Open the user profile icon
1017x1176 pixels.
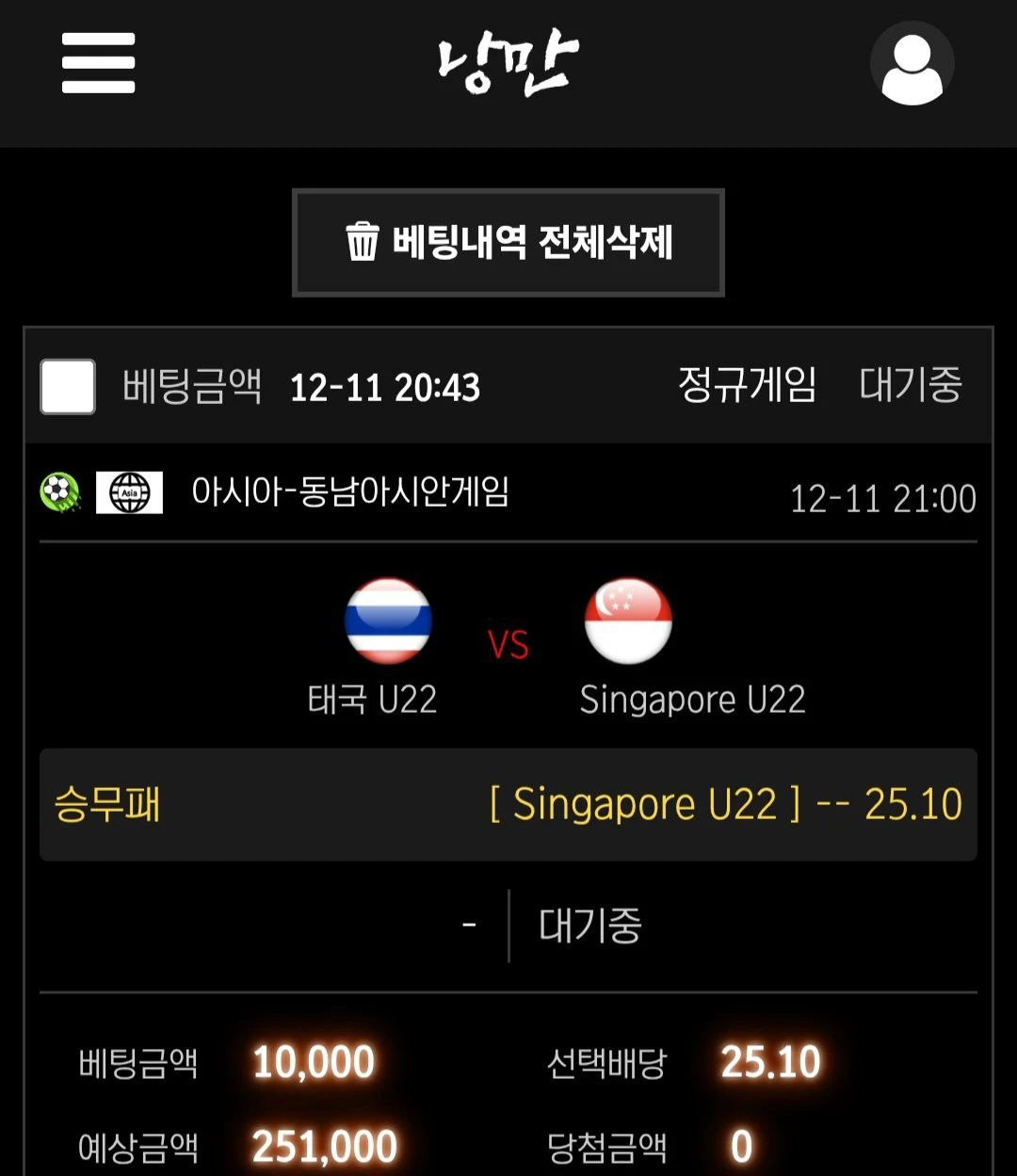tap(911, 63)
